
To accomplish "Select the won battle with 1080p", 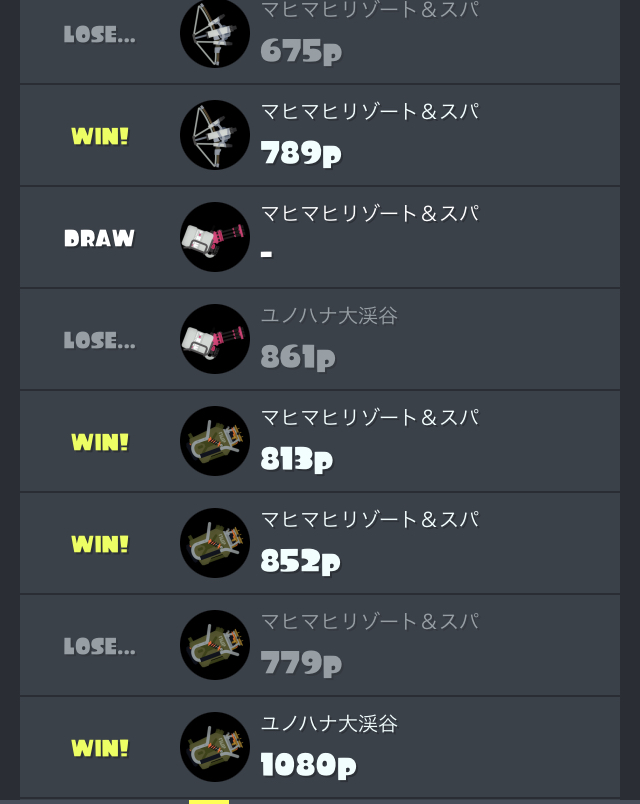I will (x=320, y=747).
